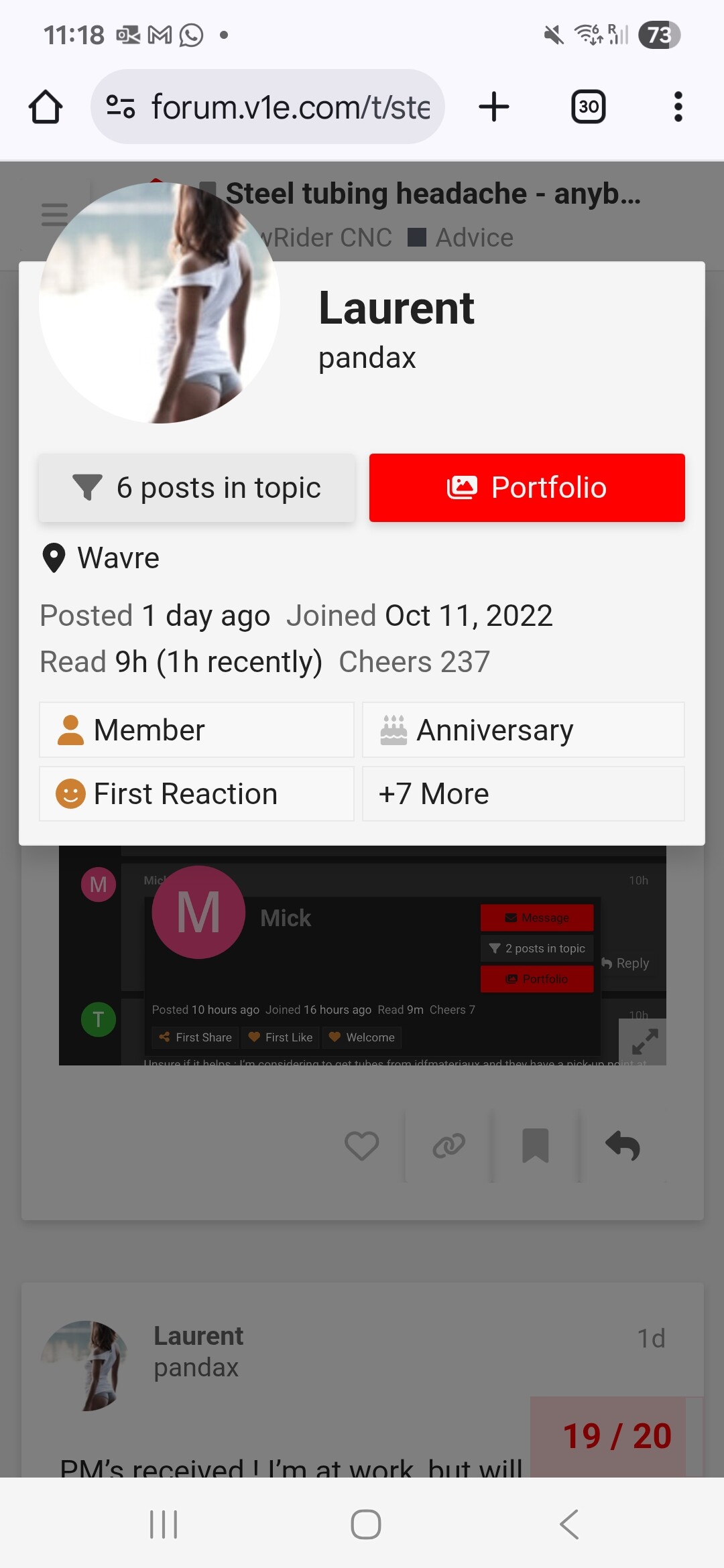Open the 19 / 20 topic progress navigator
Viewport: 724px width, 1568px height.
(617, 1437)
